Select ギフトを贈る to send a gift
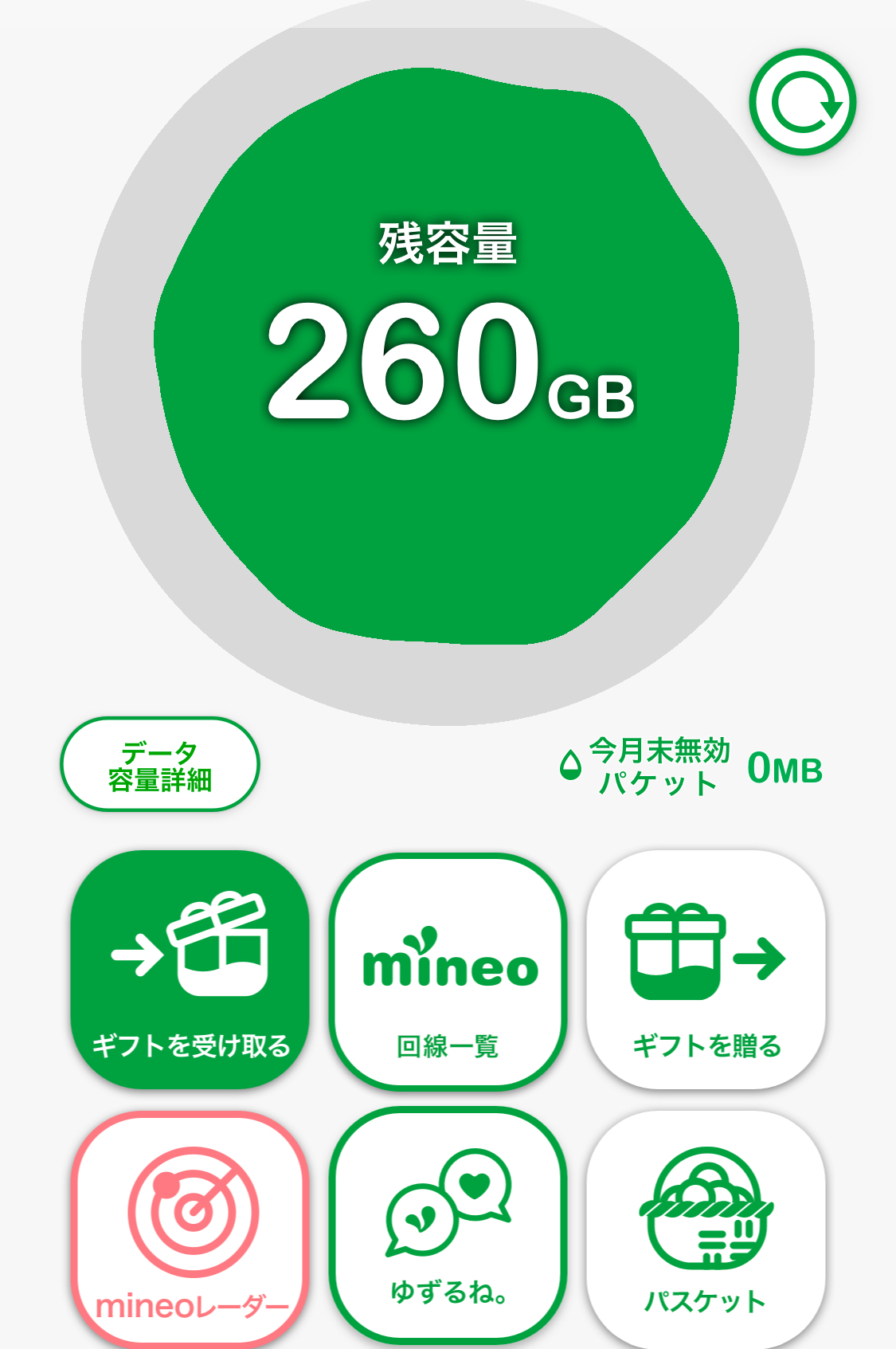 point(706,970)
